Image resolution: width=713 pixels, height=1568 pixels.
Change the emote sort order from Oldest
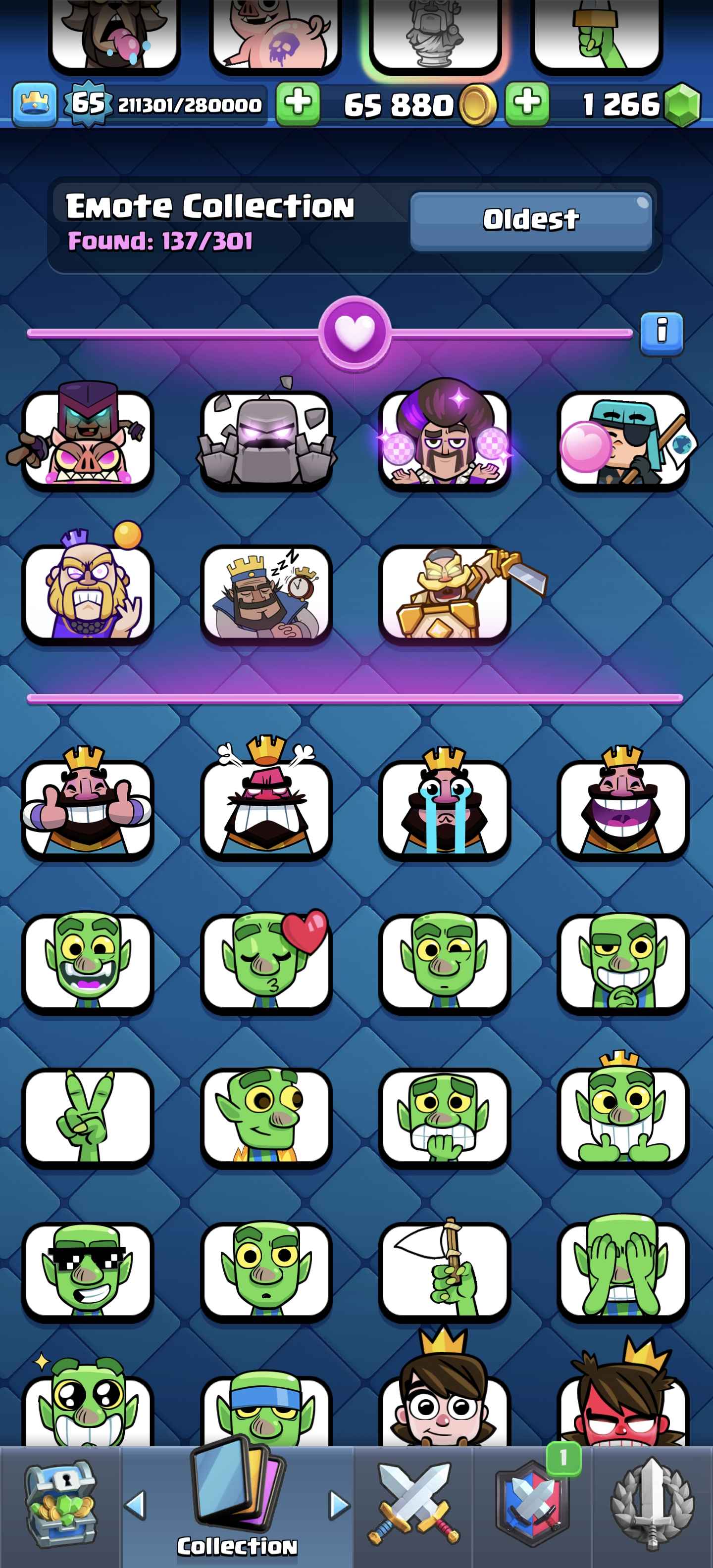coord(531,220)
